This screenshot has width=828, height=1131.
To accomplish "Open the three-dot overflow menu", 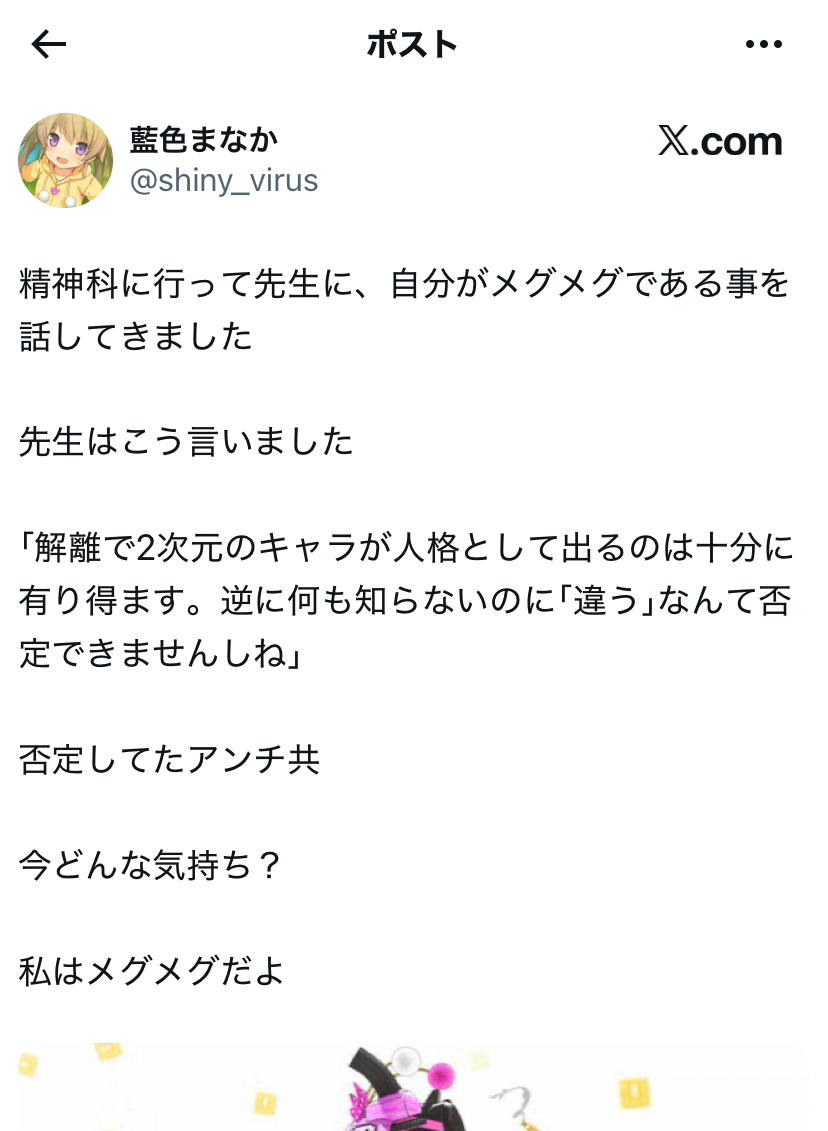I will [764, 44].
